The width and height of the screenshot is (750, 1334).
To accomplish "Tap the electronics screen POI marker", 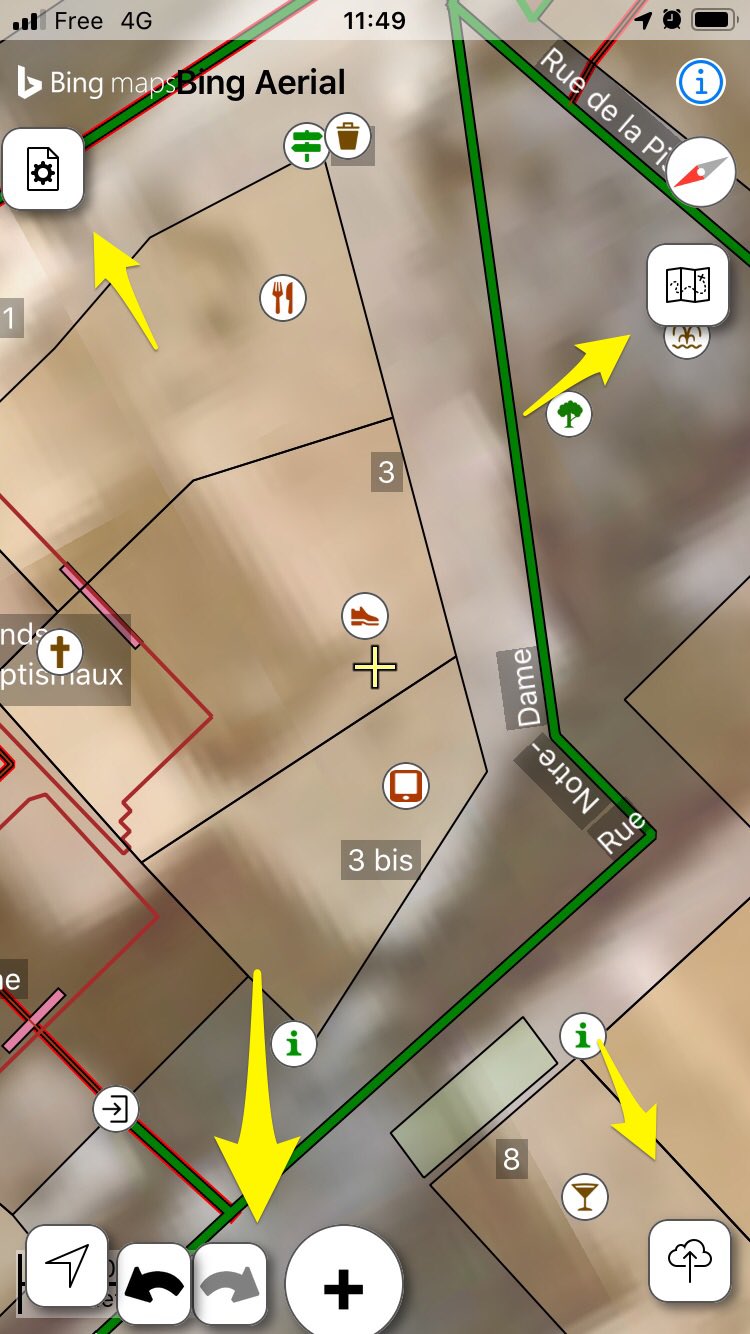I will [403, 786].
